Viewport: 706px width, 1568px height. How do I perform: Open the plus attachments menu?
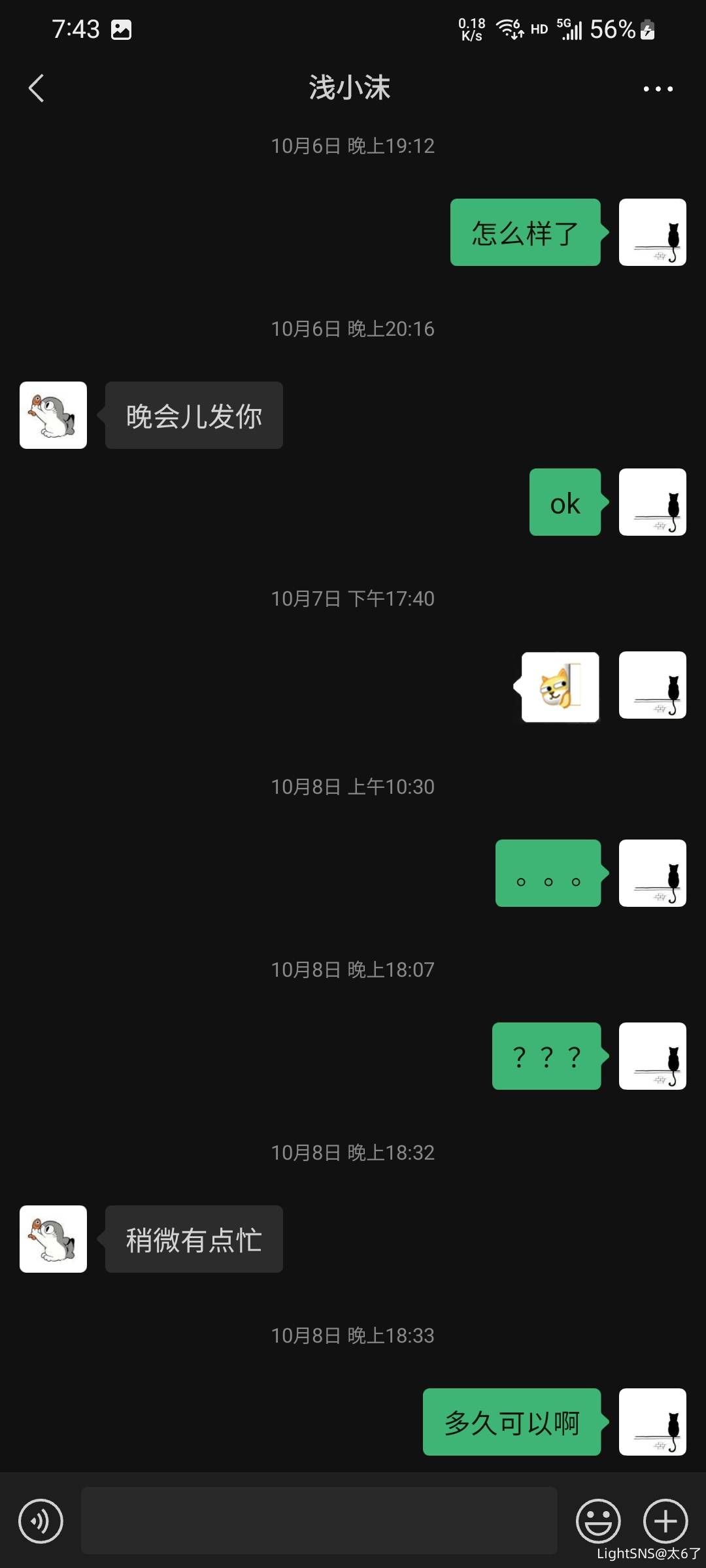[x=665, y=1521]
